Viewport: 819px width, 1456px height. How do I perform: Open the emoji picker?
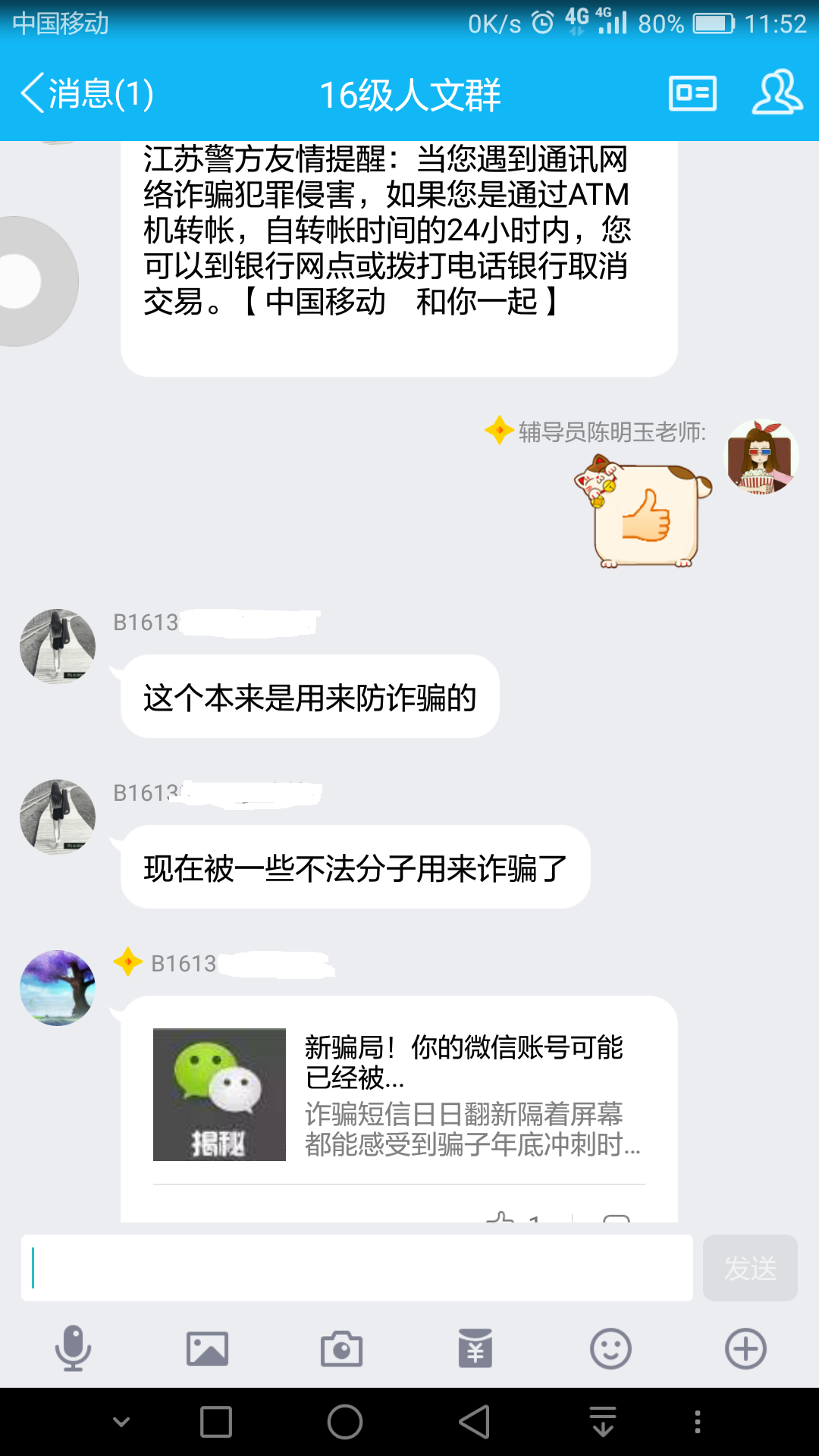click(x=610, y=1349)
